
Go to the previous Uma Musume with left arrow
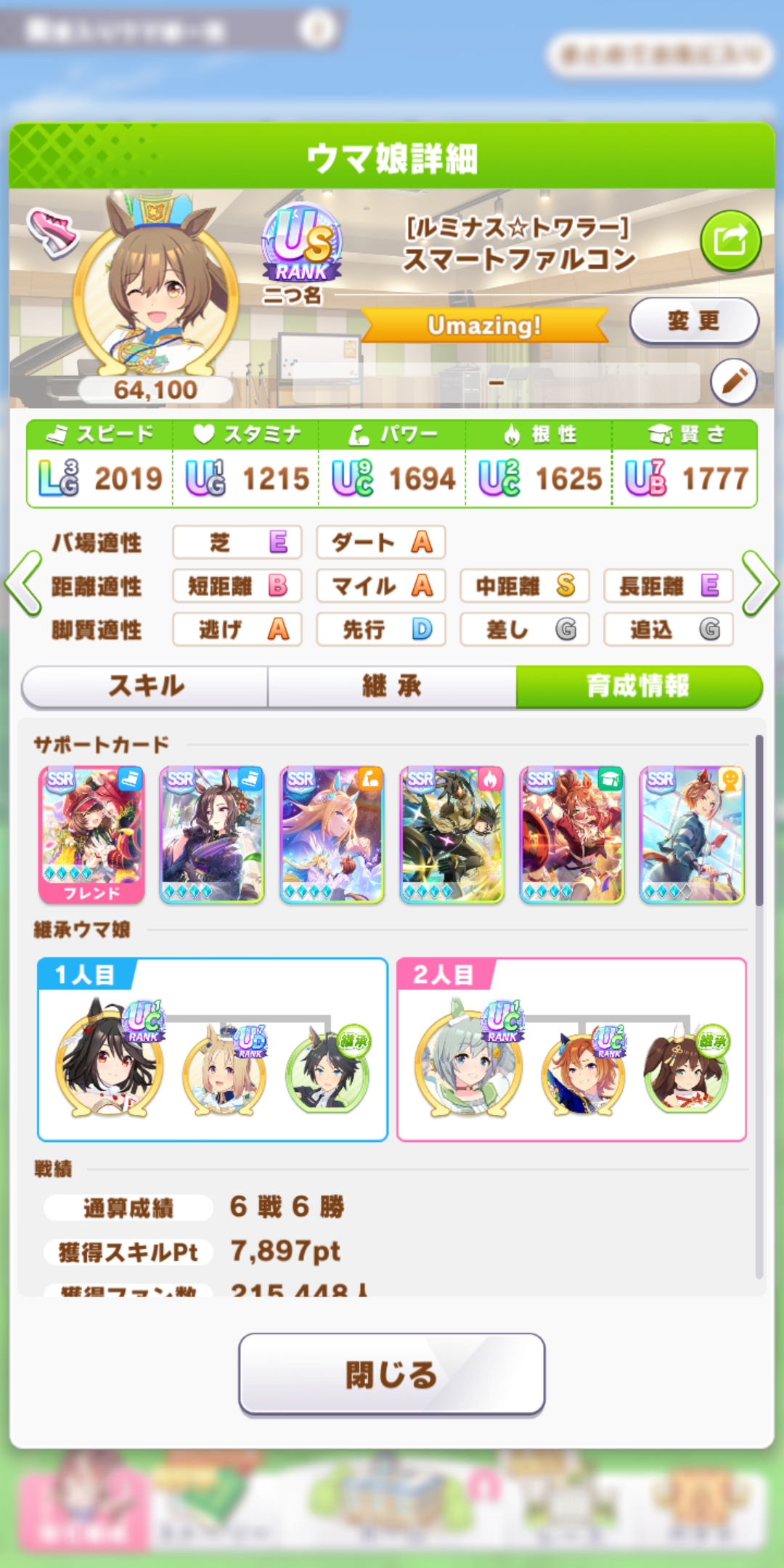coord(23,583)
